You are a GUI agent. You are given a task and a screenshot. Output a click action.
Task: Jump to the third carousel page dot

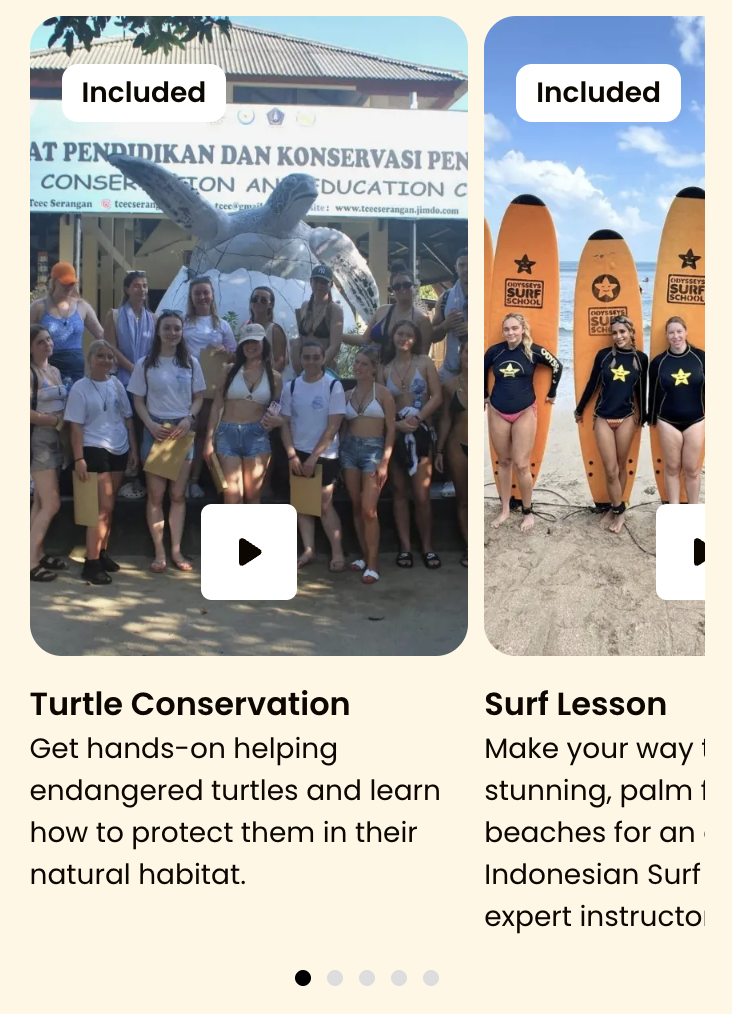(367, 978)
